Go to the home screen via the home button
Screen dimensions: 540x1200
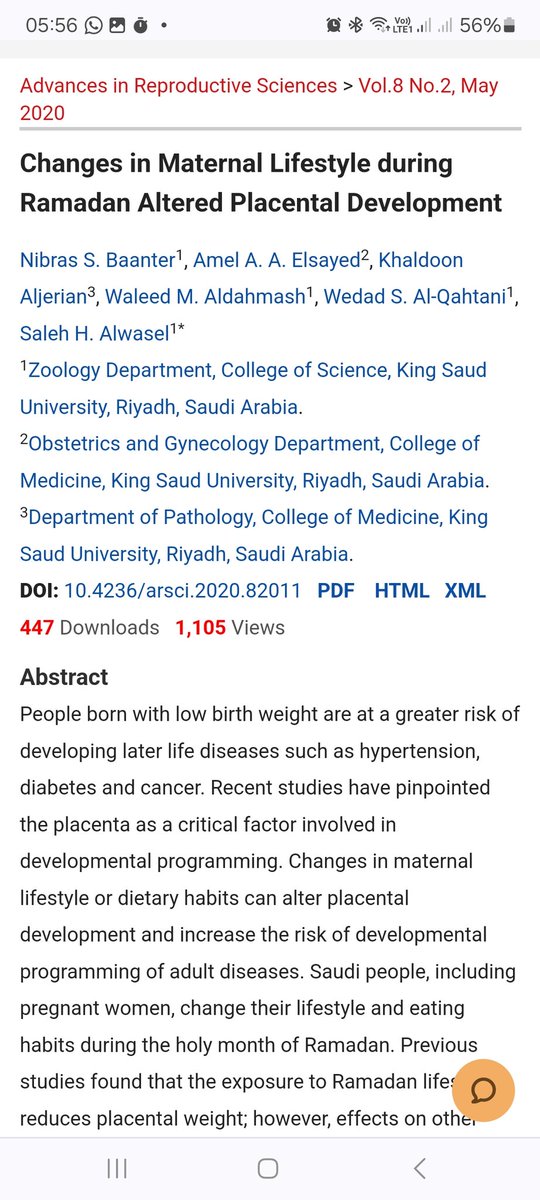[x=268, y=1167]
